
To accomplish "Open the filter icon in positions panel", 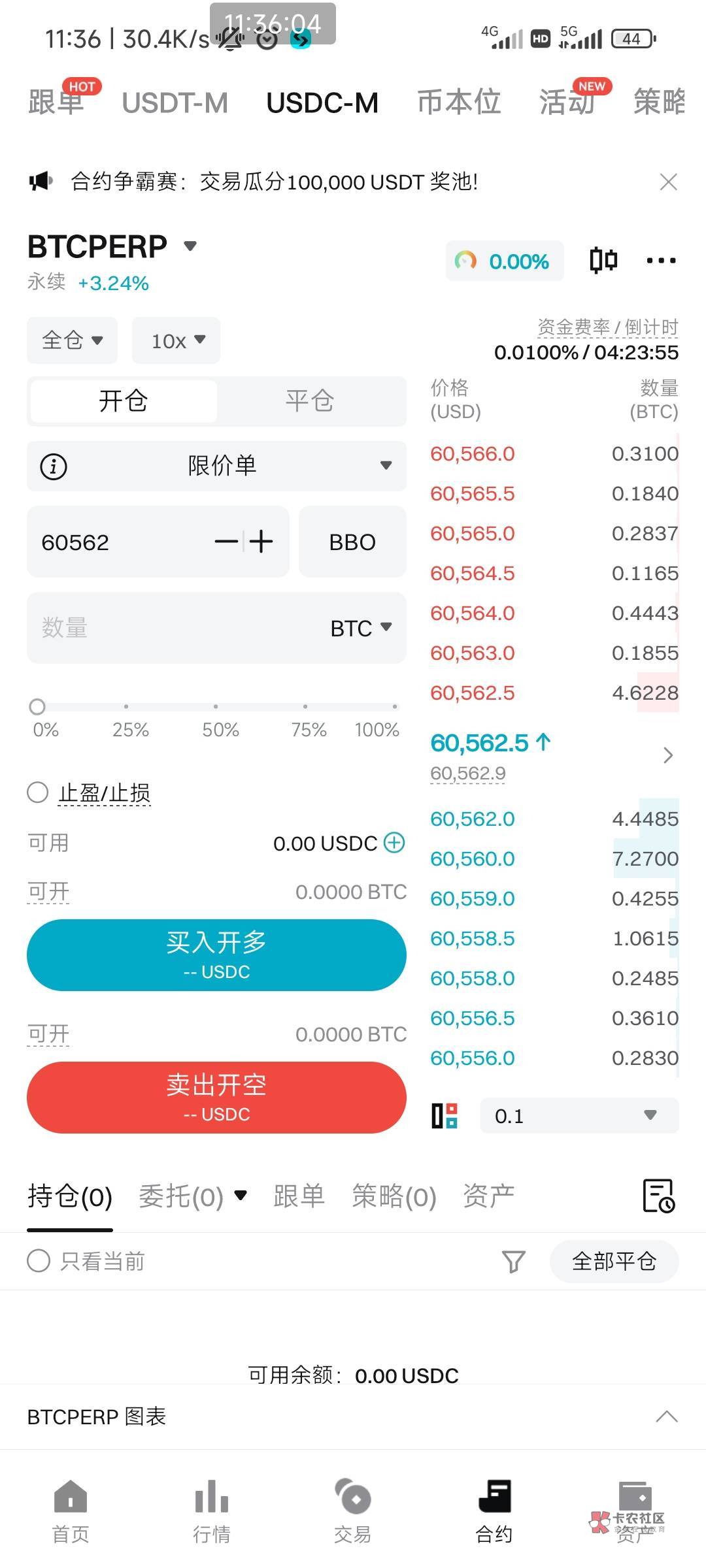I will [x=515, y=1261].
